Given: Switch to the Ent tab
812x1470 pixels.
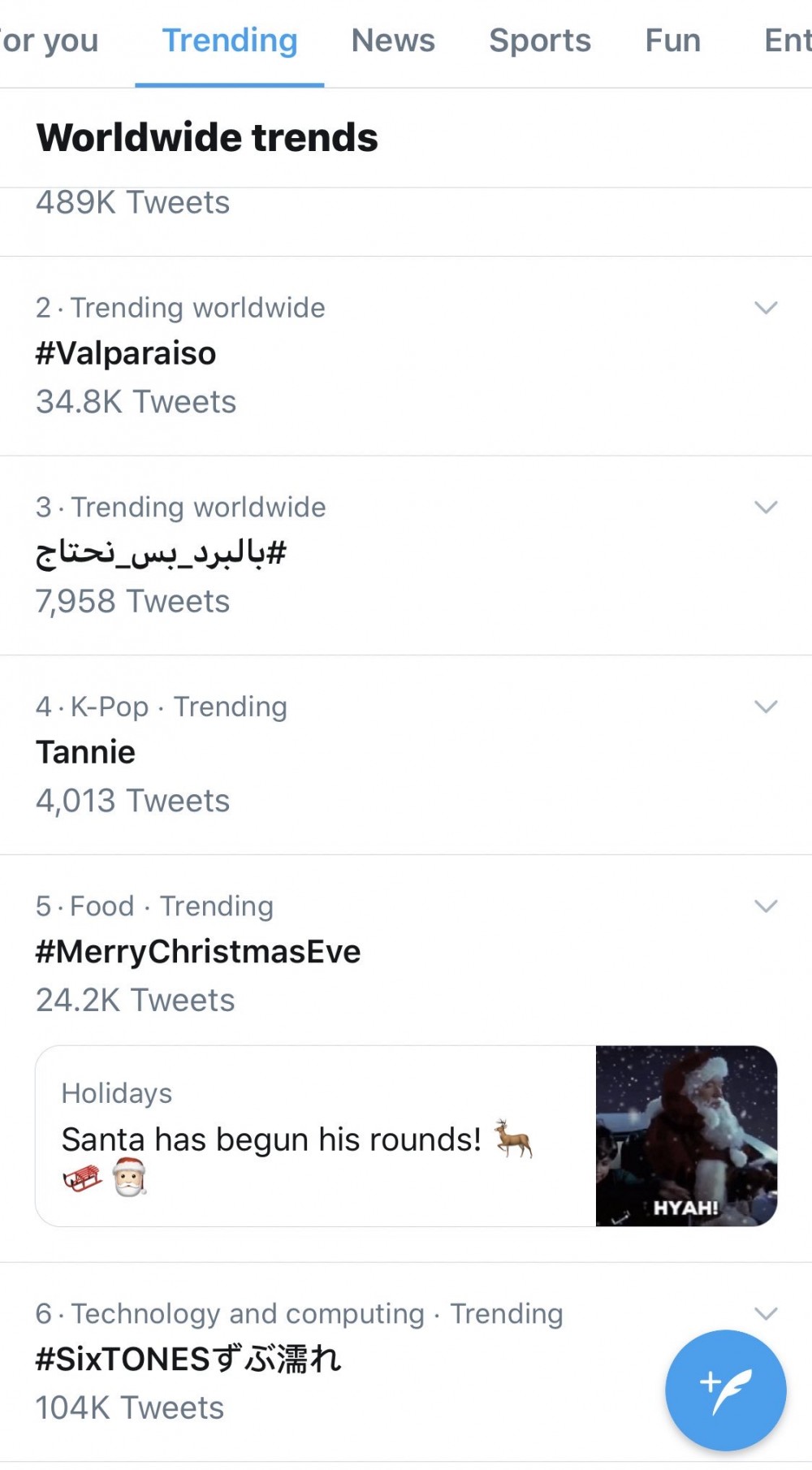Looking at the screenshot, I should (787, 41).
